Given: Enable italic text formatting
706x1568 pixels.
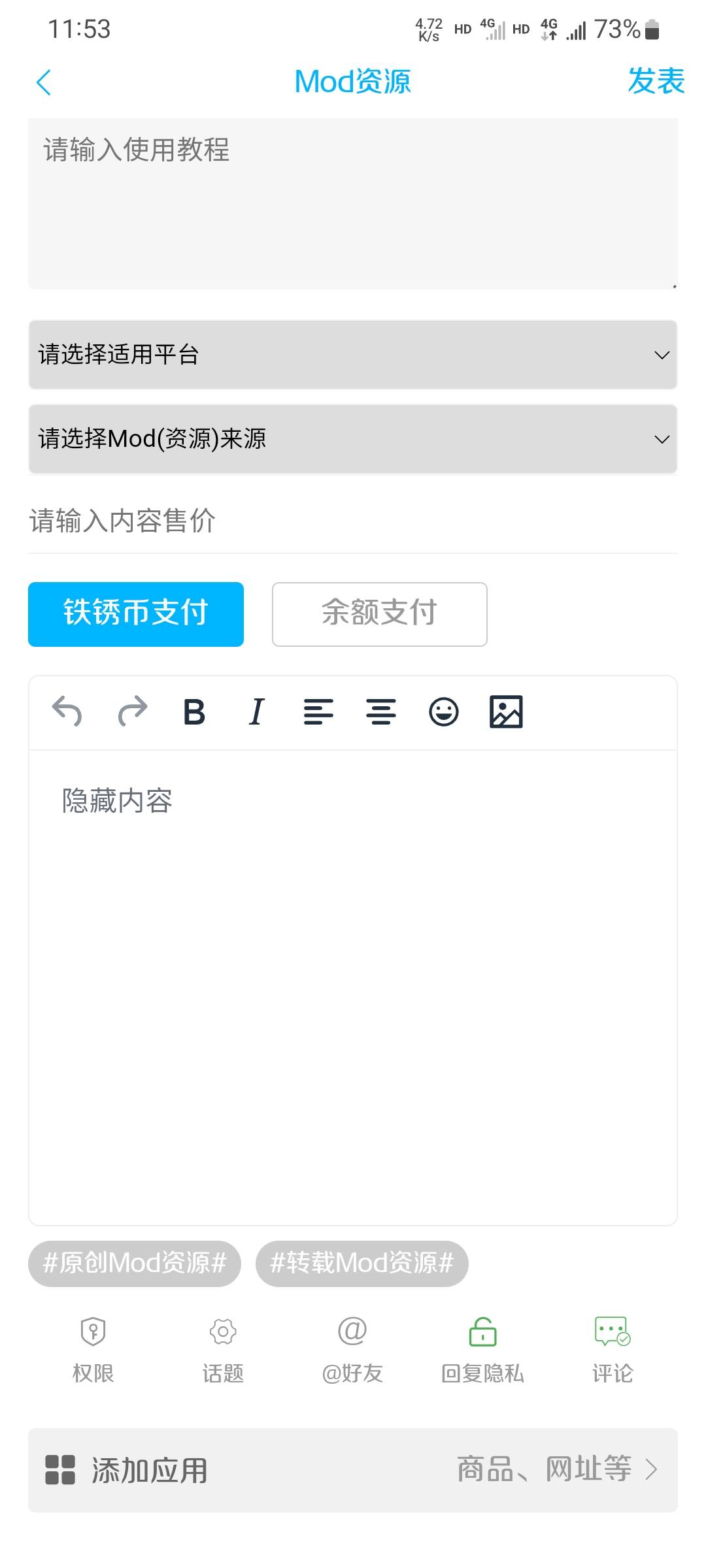Looking at the screenshot, I should [256, 711].
